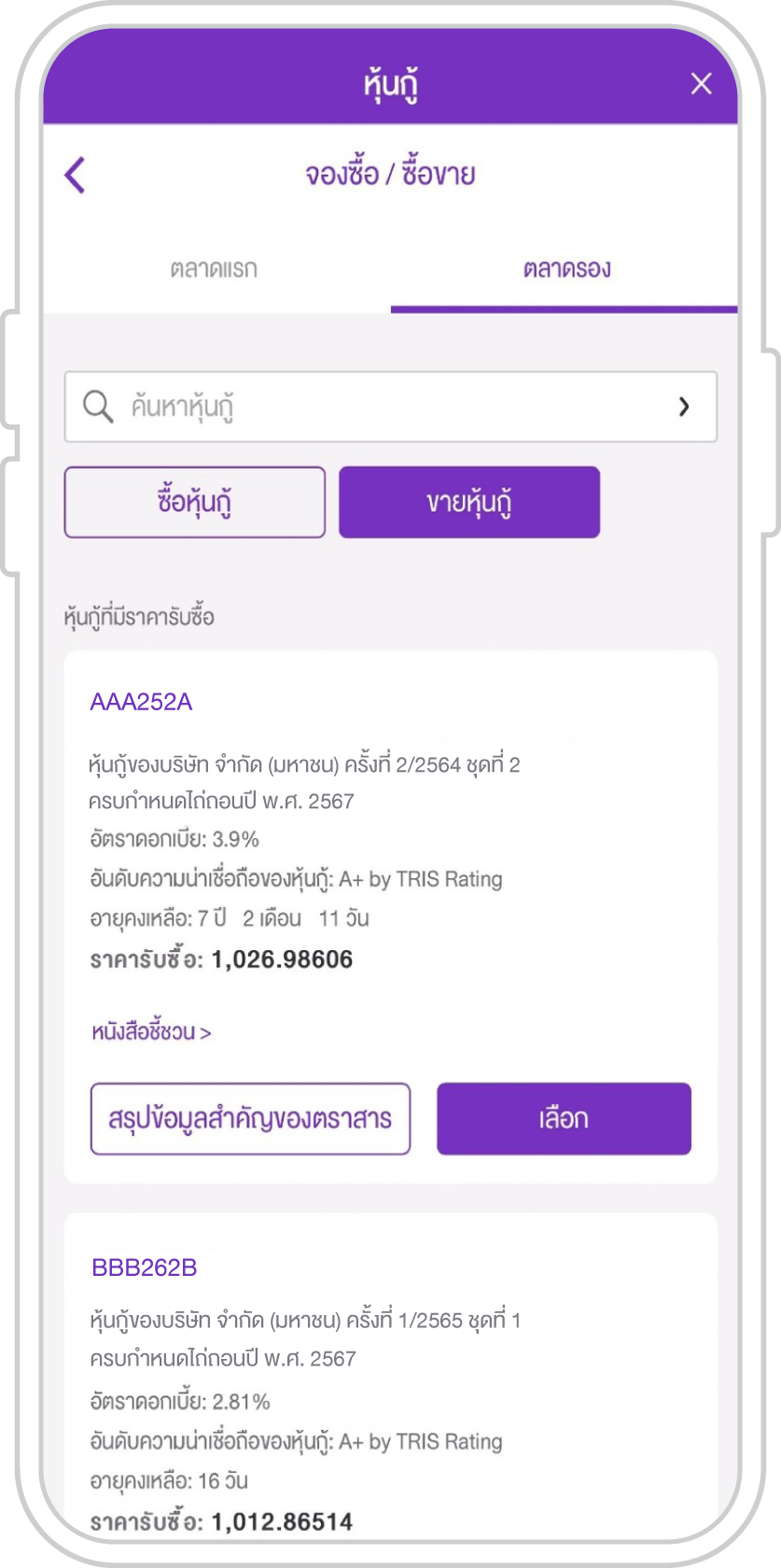The image size is (781, 1568).
Task: Choose the ขายหุ้นกู้ button
Action: tap(469, 502)
